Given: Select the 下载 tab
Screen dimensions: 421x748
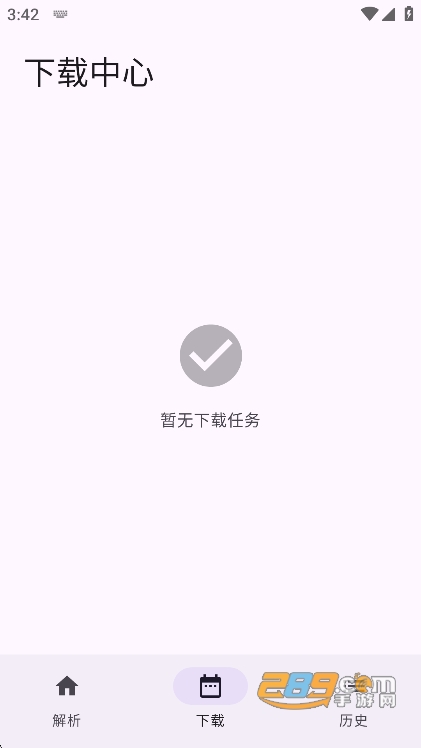Looking at the screenshot, I should tap(210, 699).
